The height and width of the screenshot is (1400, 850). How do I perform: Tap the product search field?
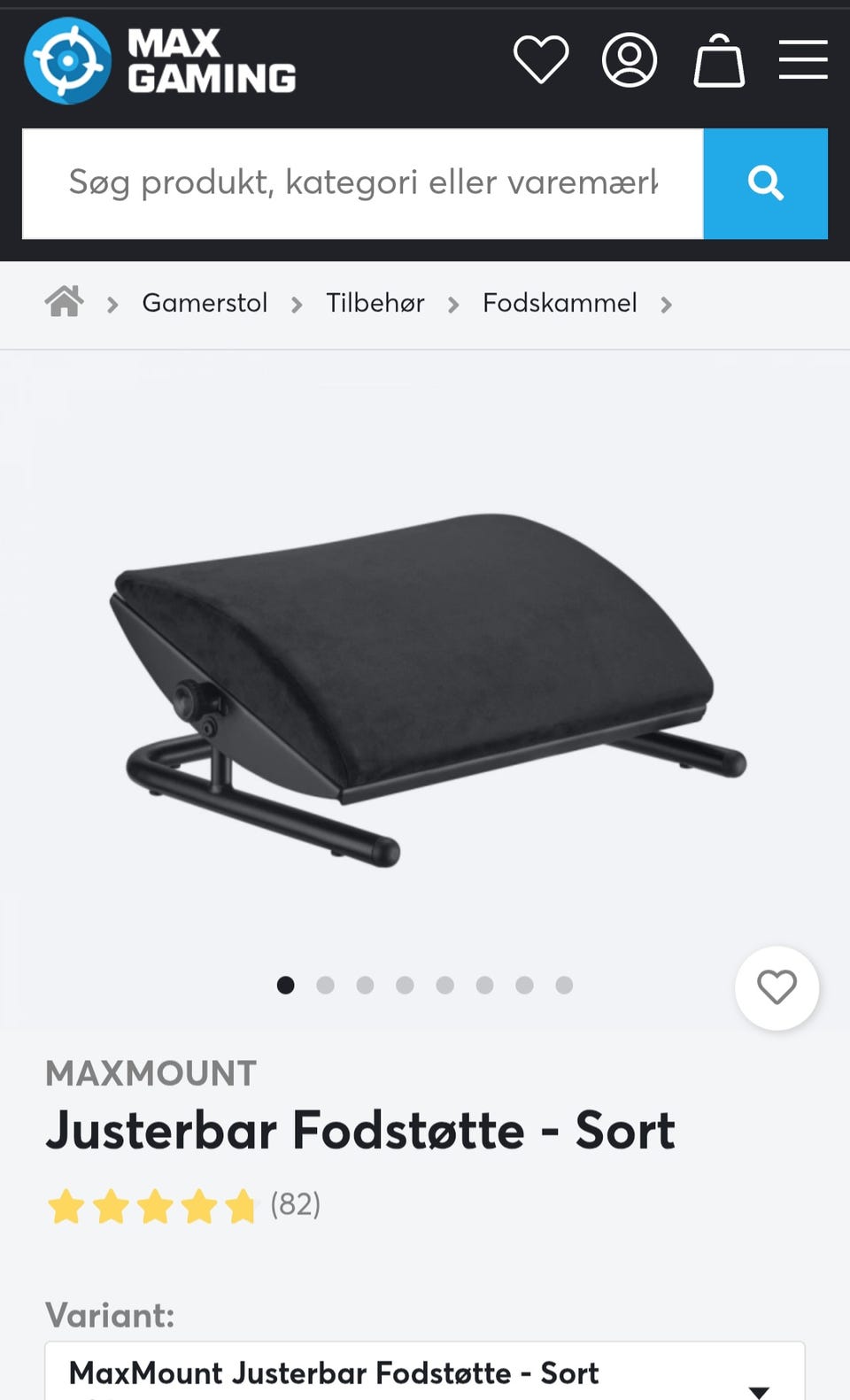(x=363, y=183)
